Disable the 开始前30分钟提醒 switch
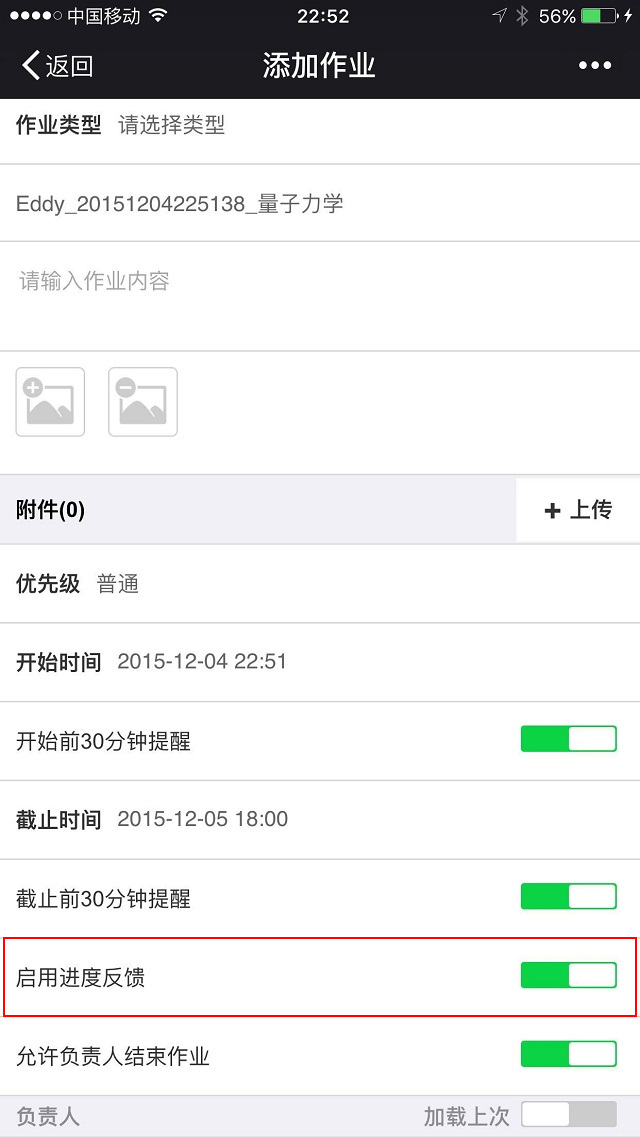Viewport: 640px width, 1137px height. pyautogui.click(x=569, y=739)
